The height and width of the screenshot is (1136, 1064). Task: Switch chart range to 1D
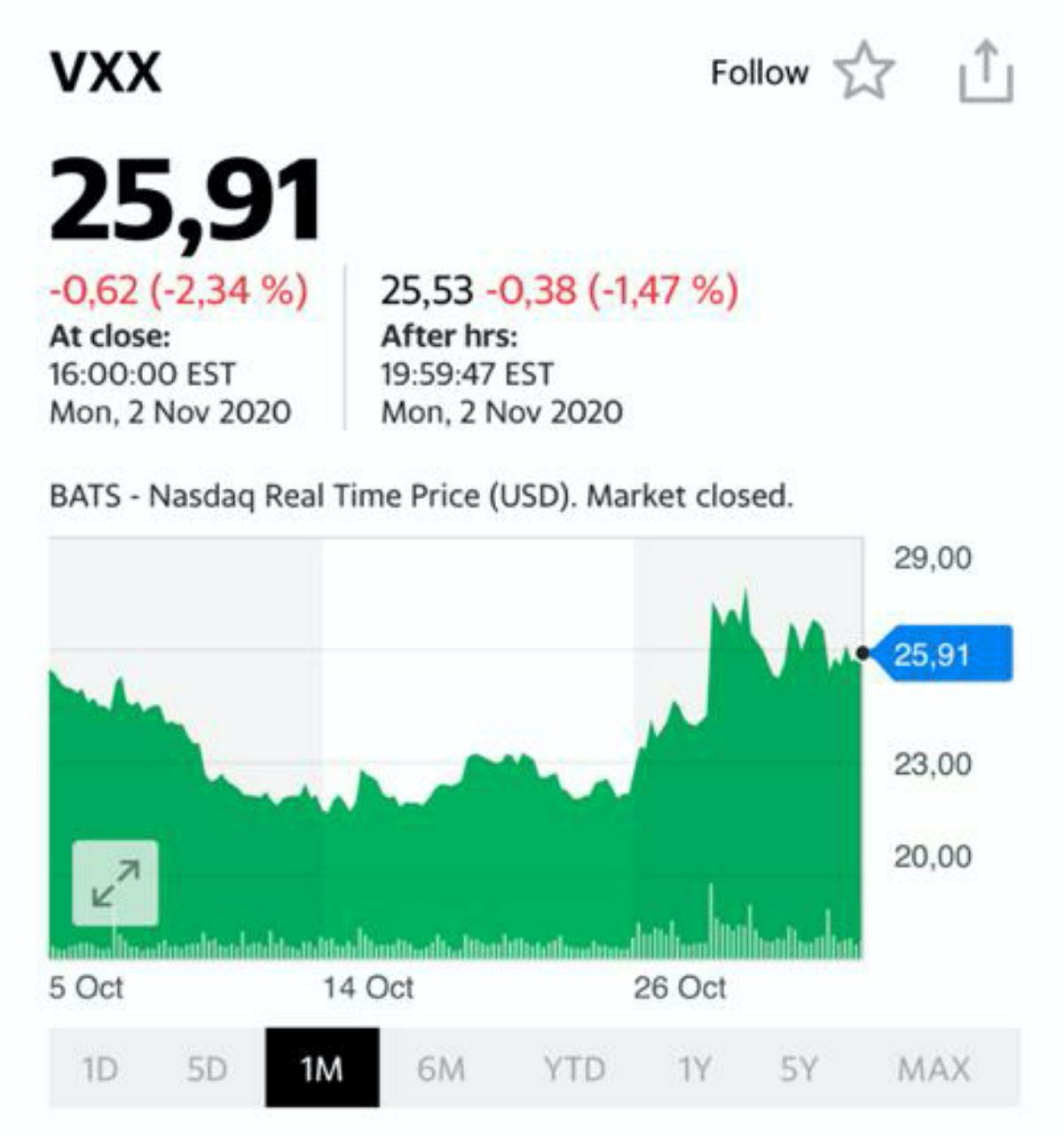pos(99,1069)
